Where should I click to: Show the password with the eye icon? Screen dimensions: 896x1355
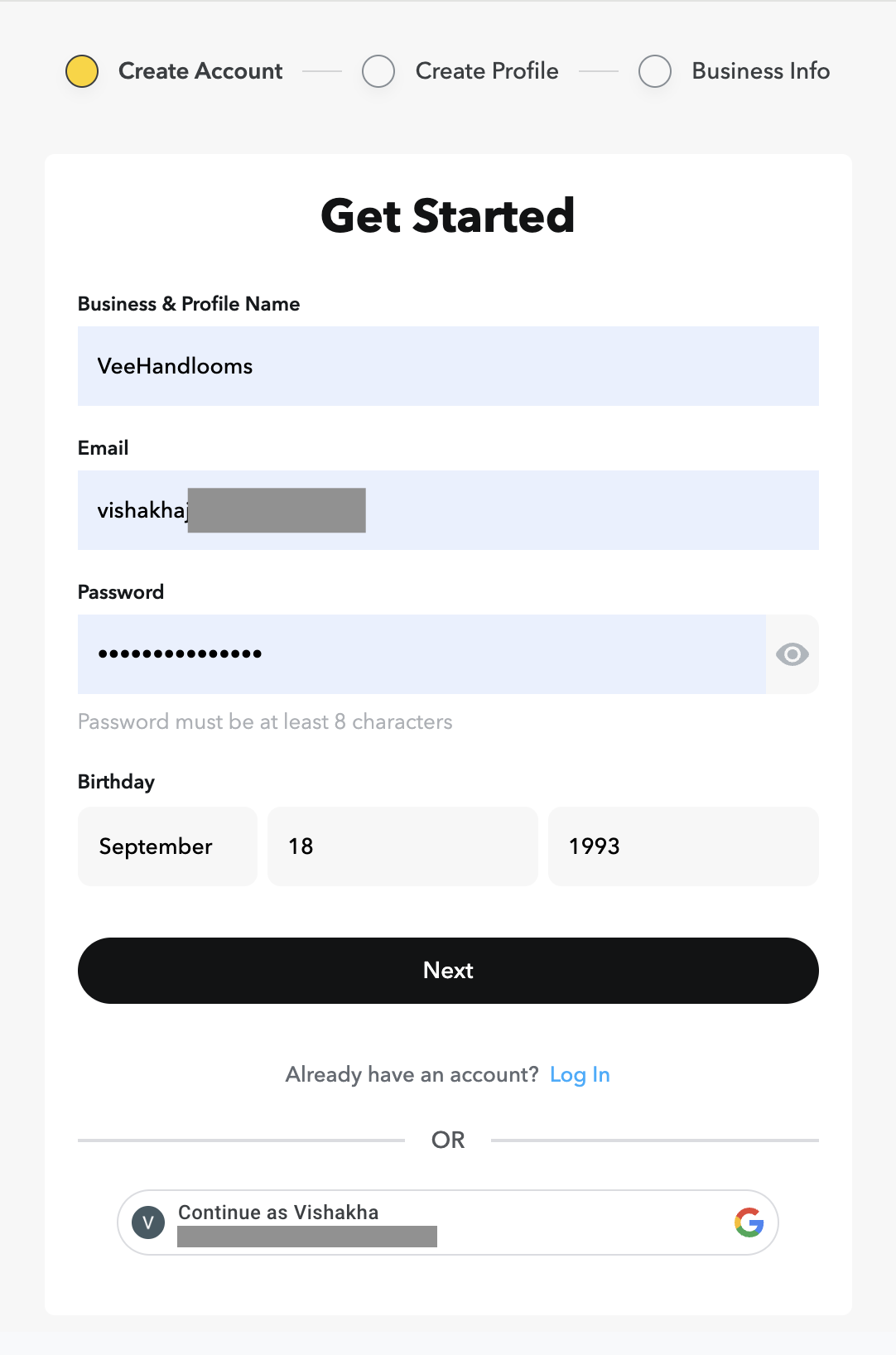click(792, 654)
